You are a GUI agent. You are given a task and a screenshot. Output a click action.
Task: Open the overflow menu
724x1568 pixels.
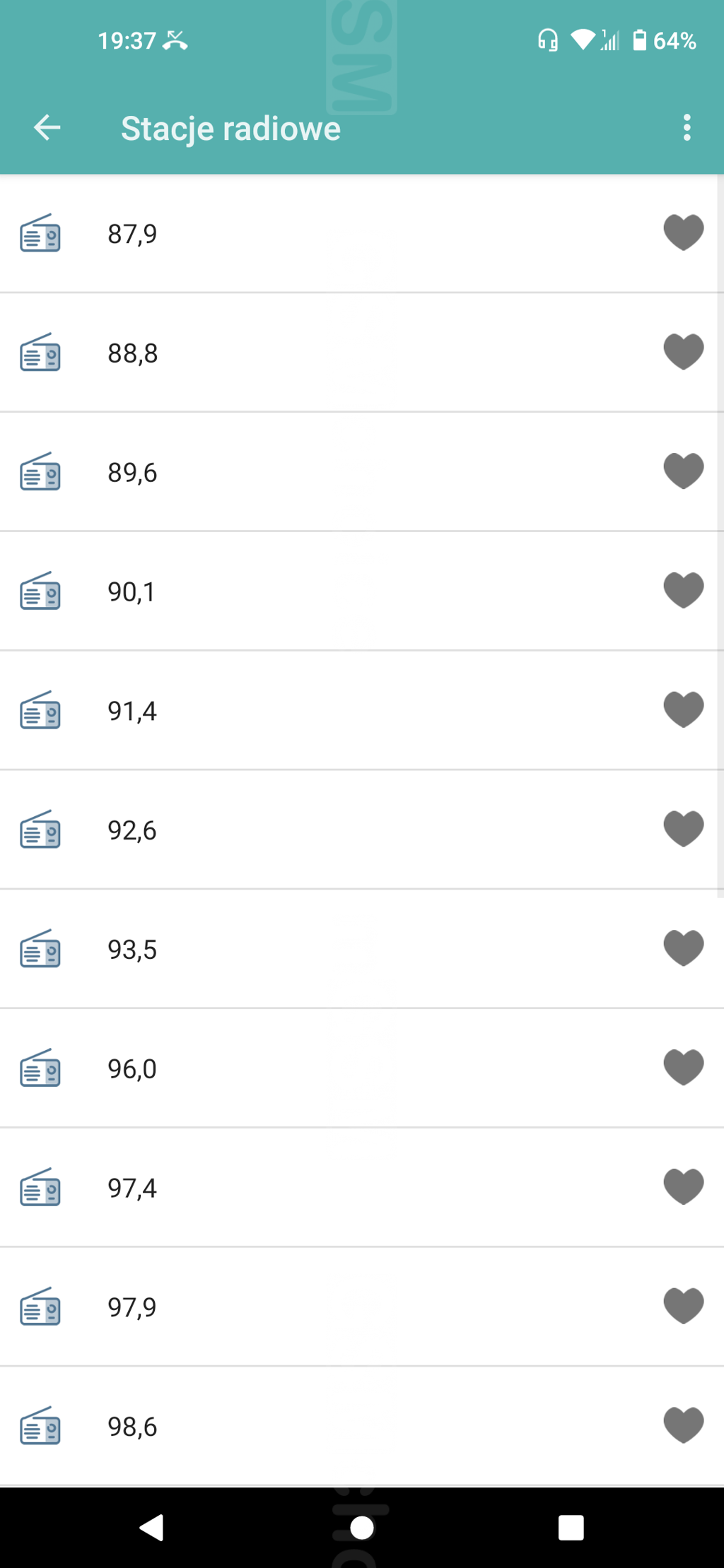click(x=687, y=128)
